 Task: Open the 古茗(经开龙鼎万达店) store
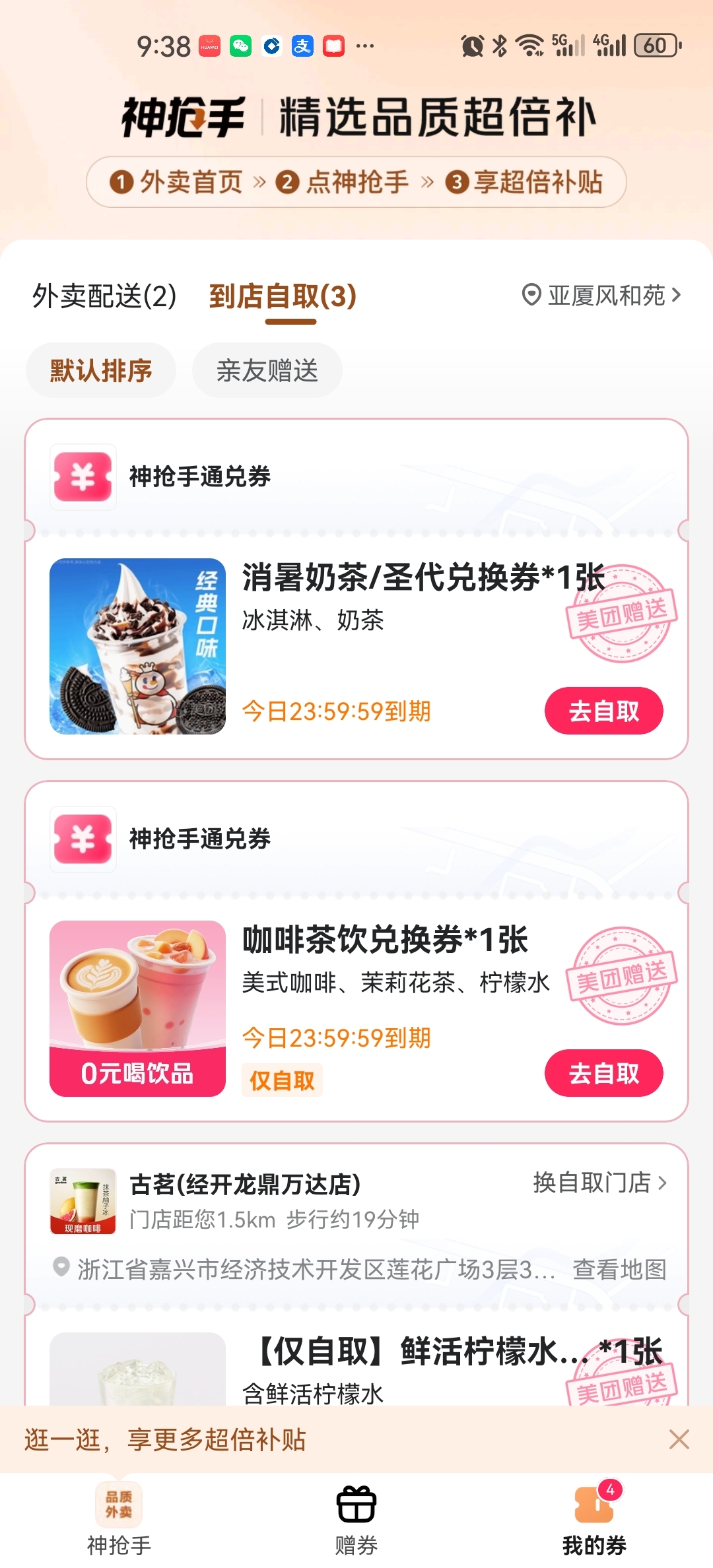(244, 1185)
